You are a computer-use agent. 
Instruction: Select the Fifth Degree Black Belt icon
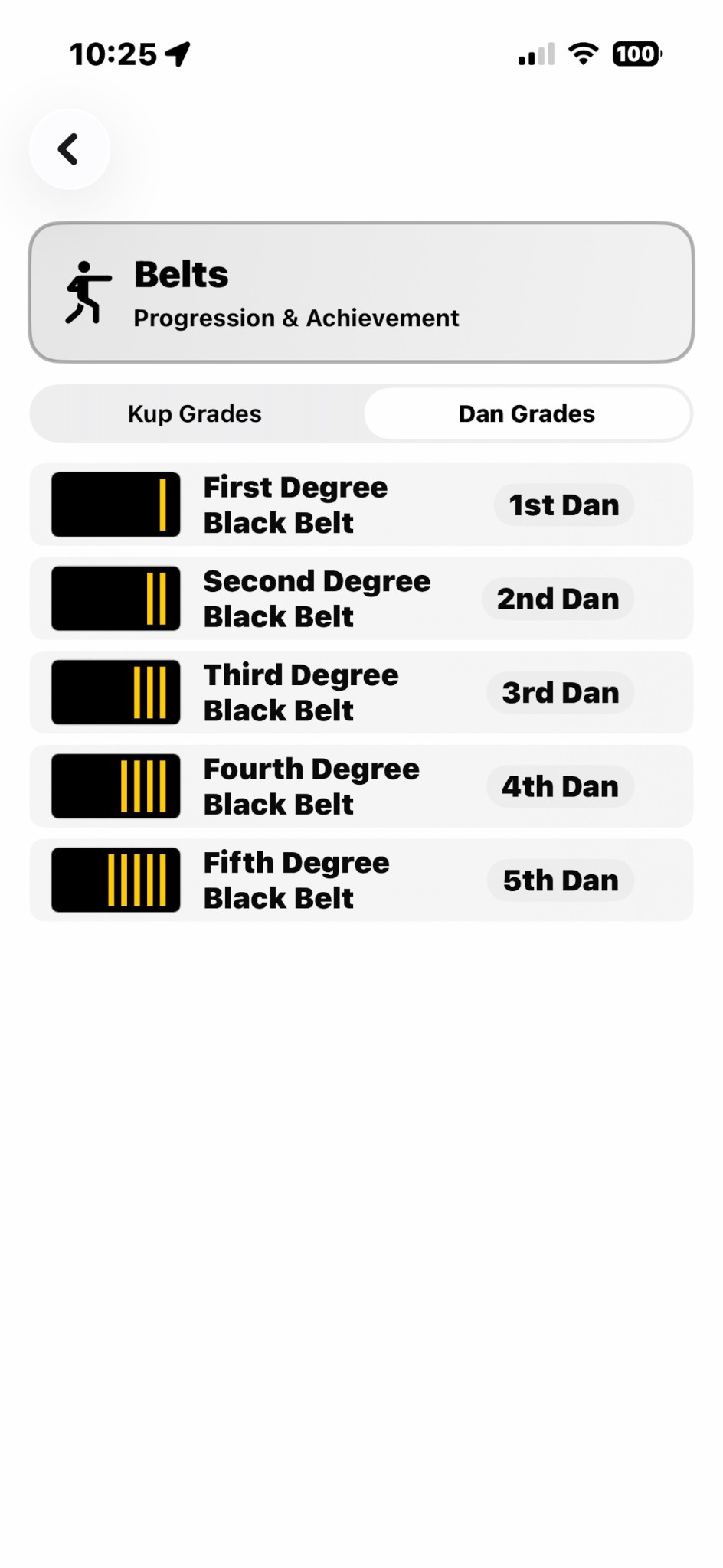click(x=115, y=880)
